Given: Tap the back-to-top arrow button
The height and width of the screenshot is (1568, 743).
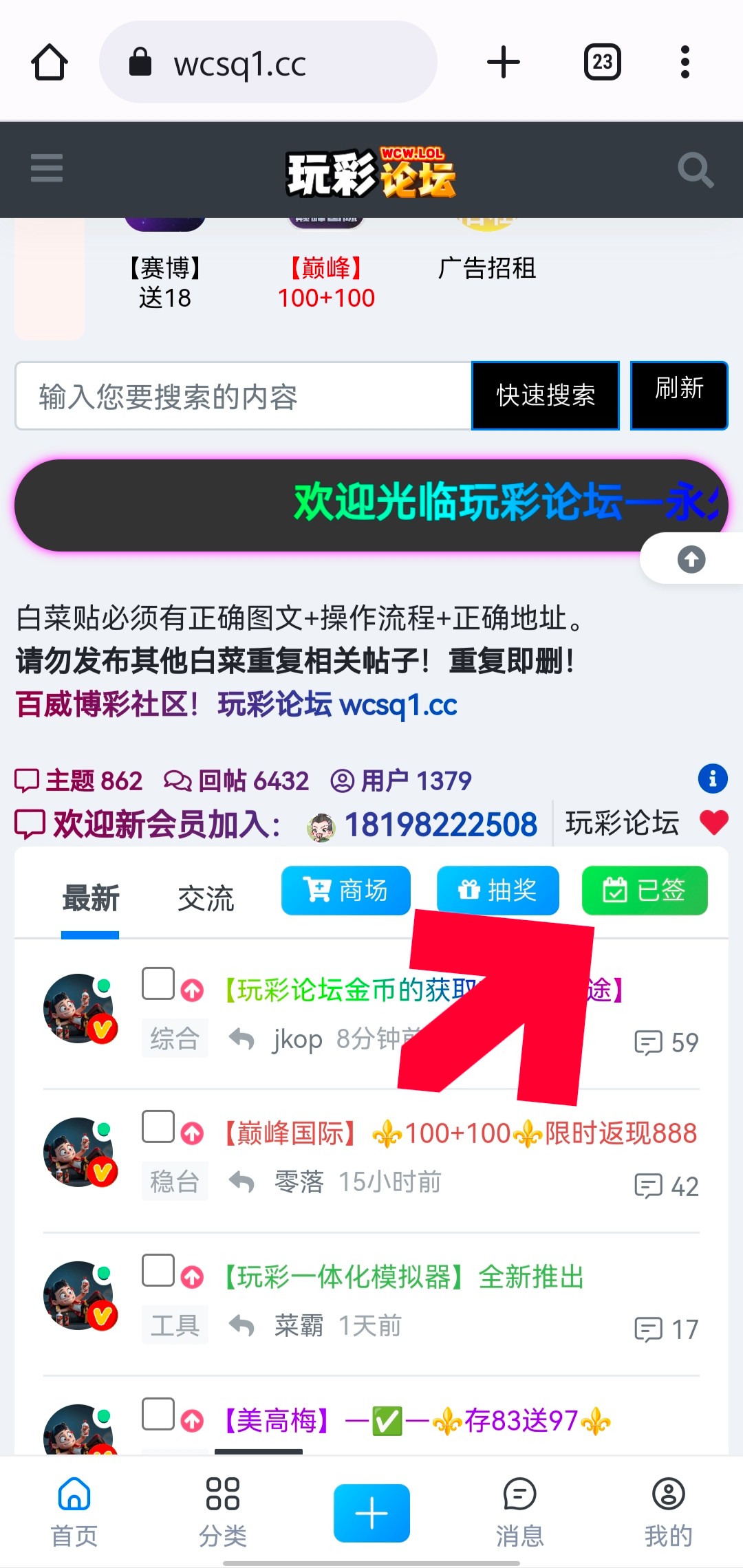Looking at the screenshot, I should click(x=691, y=559).
